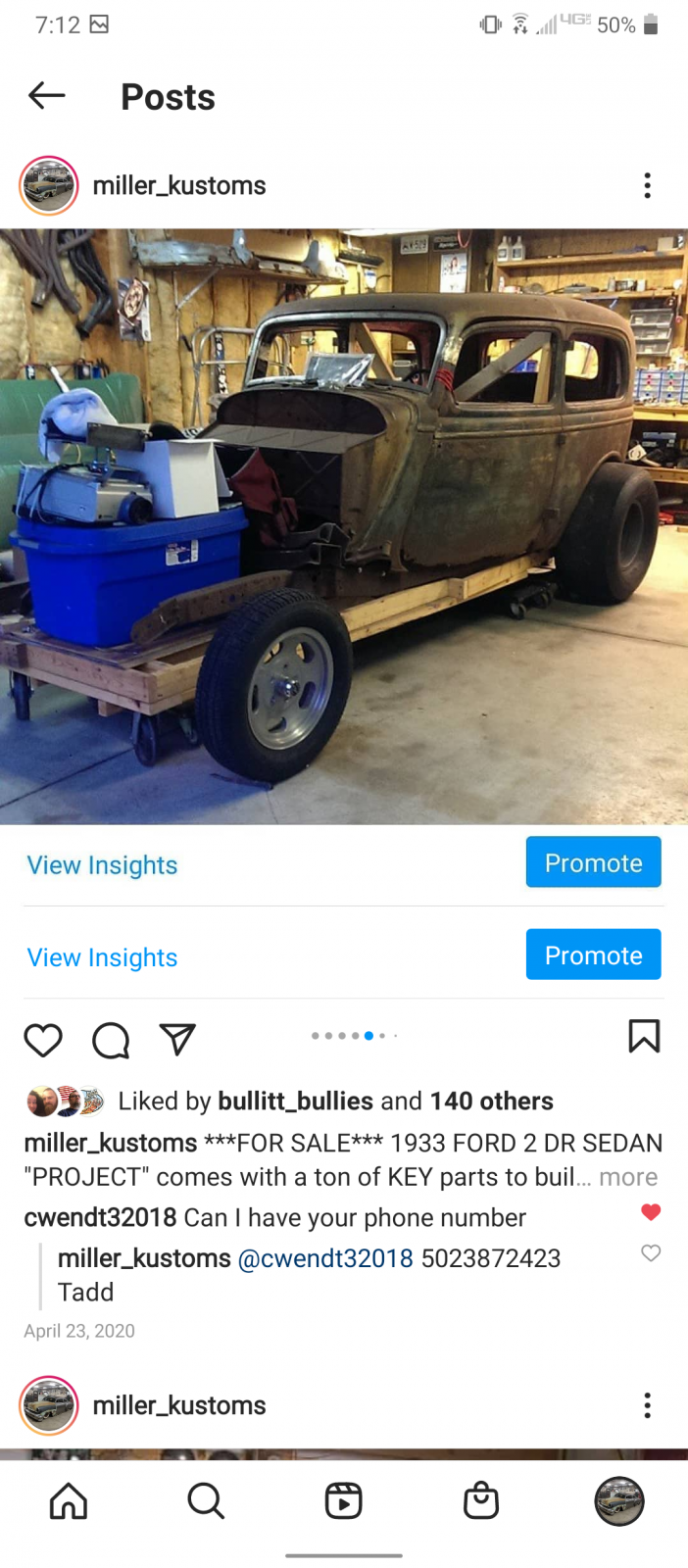The height and width of the screenshot is (1568, 688).
Task: Like the miller_kustoms reply with the phone number
Action: (x=651, y=1252)
